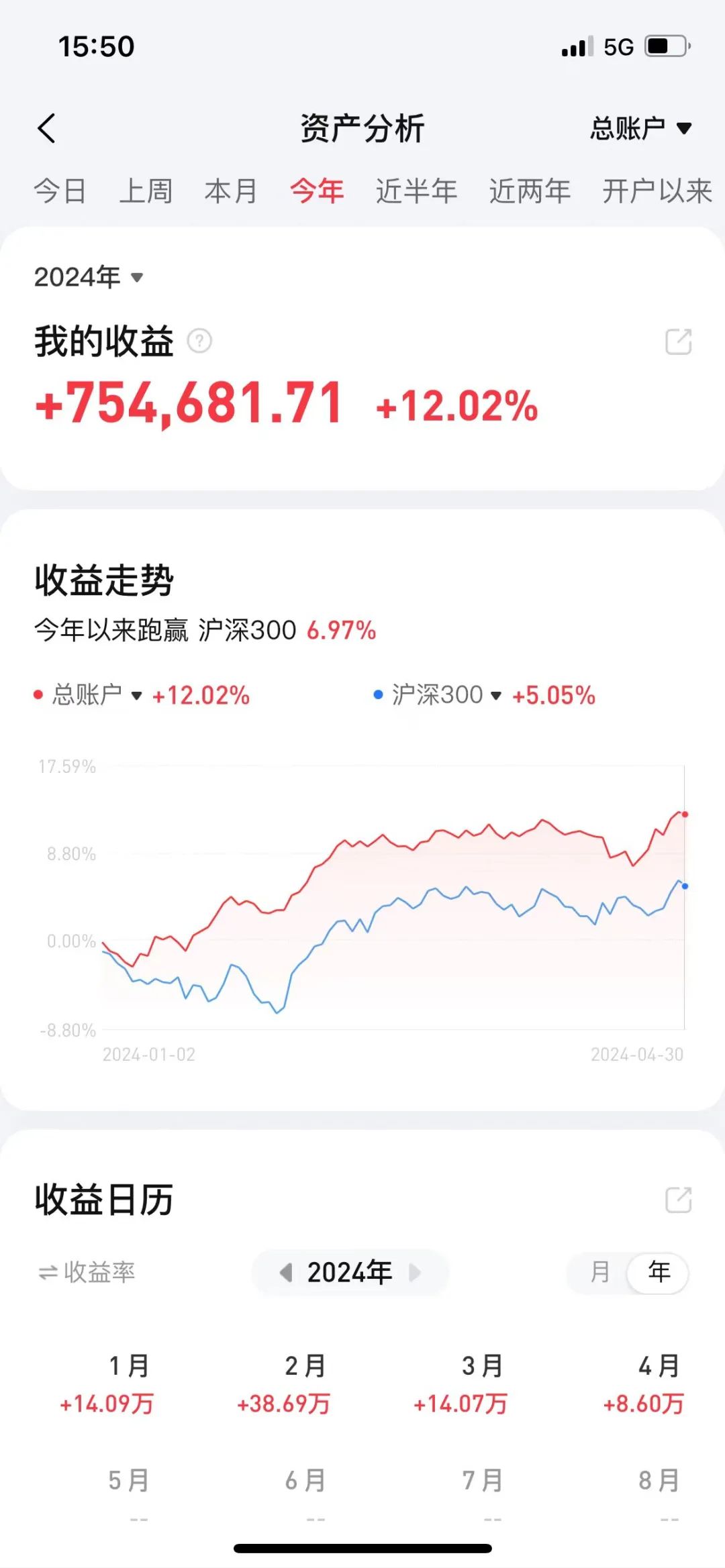The height and width of the screenshot is (1568, 725).
Task: Open the 总账户 account dropdown in header
Action: [640, 127]
